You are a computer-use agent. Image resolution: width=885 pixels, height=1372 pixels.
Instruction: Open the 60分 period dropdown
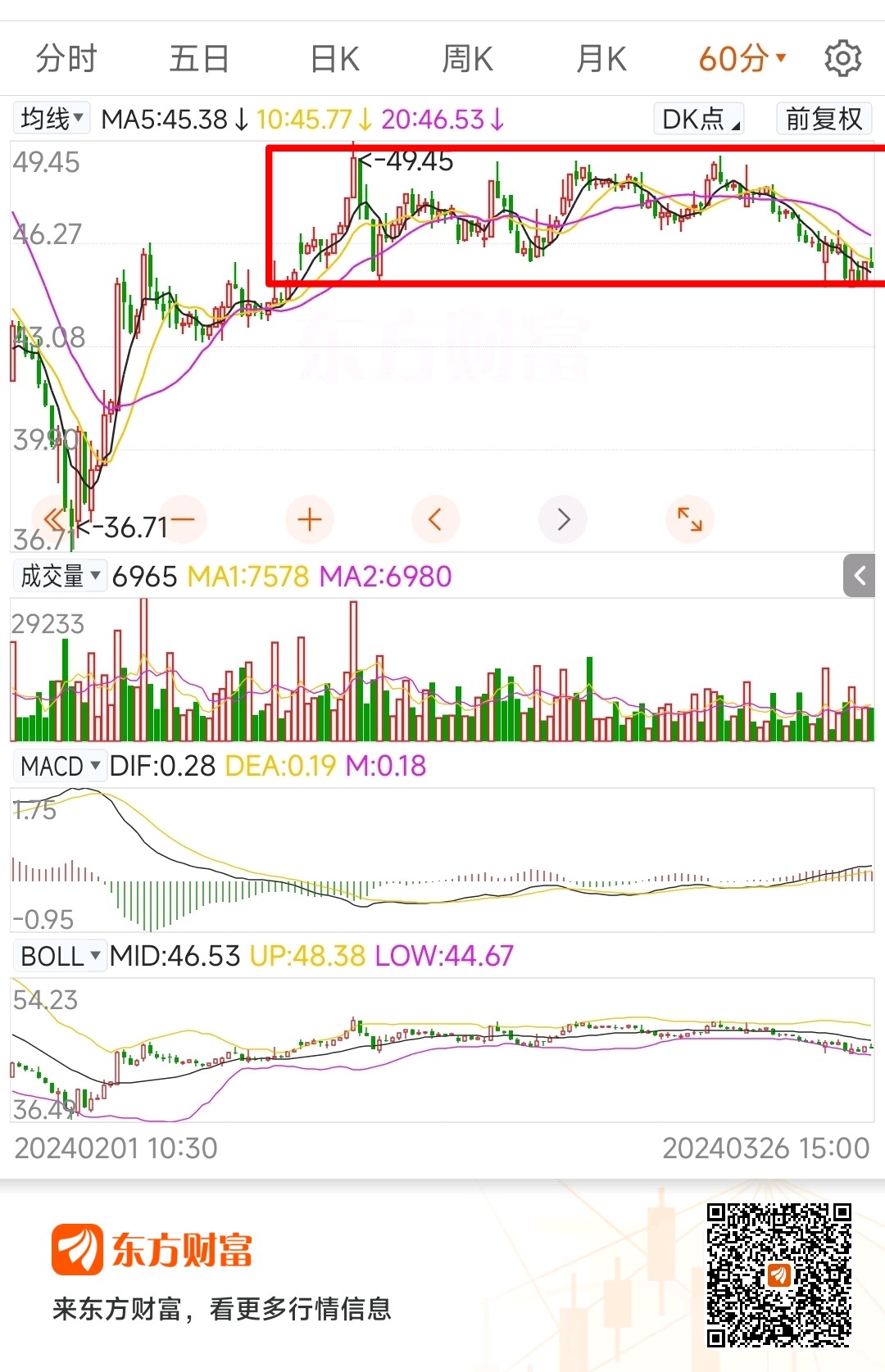click(x=742, y=59)
